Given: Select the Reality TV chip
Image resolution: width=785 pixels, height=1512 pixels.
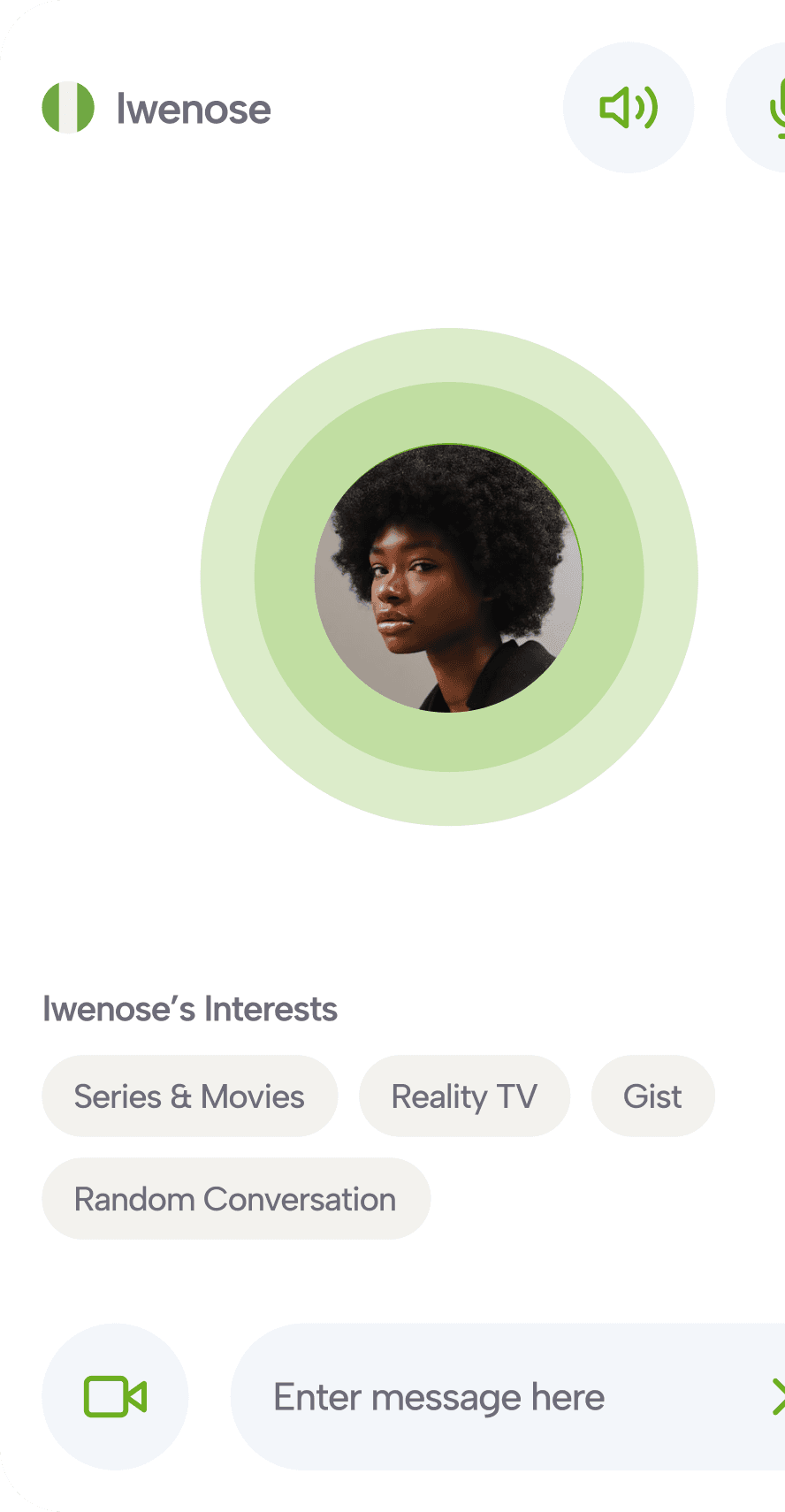Looking at the screenshot, I should point(464,1096).
